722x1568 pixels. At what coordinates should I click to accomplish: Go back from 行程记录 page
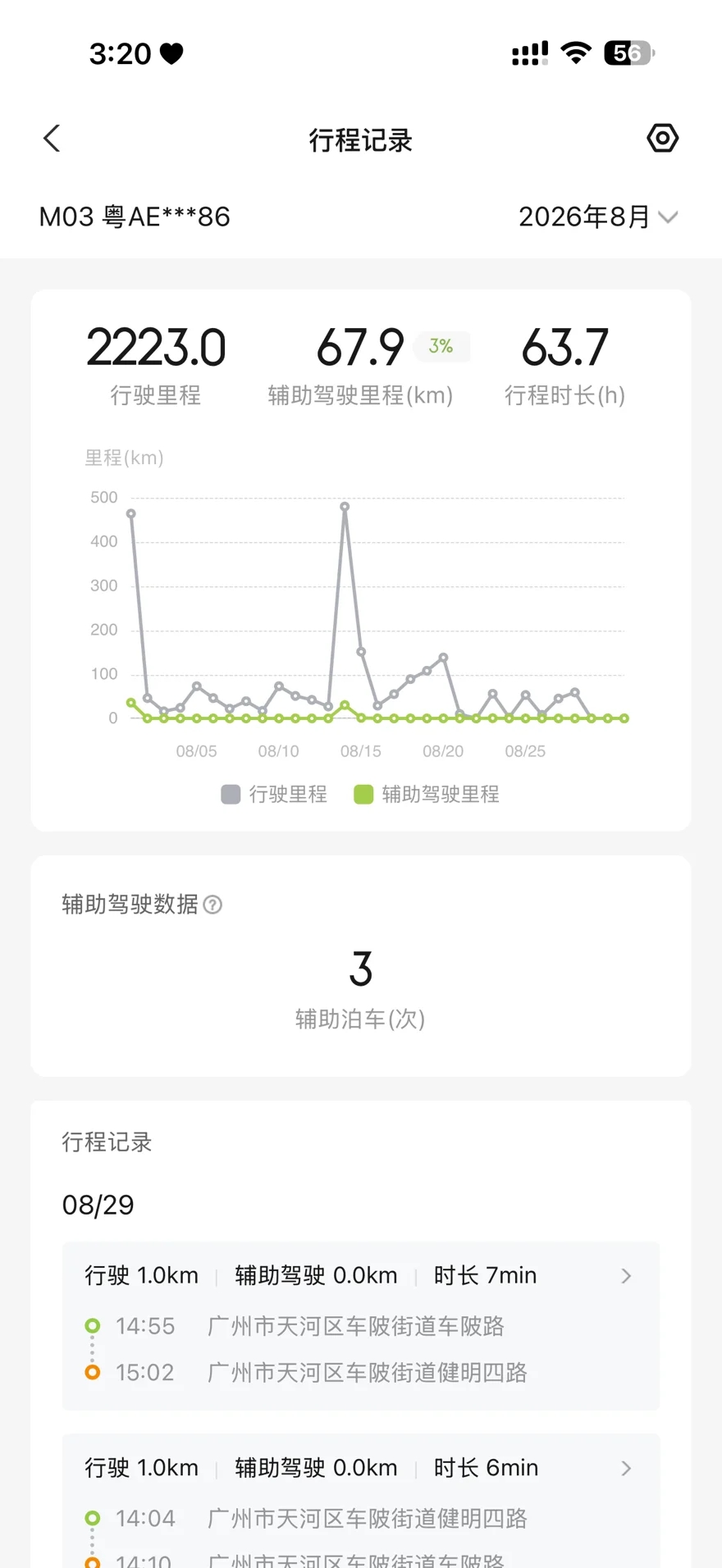coord(52,139)
